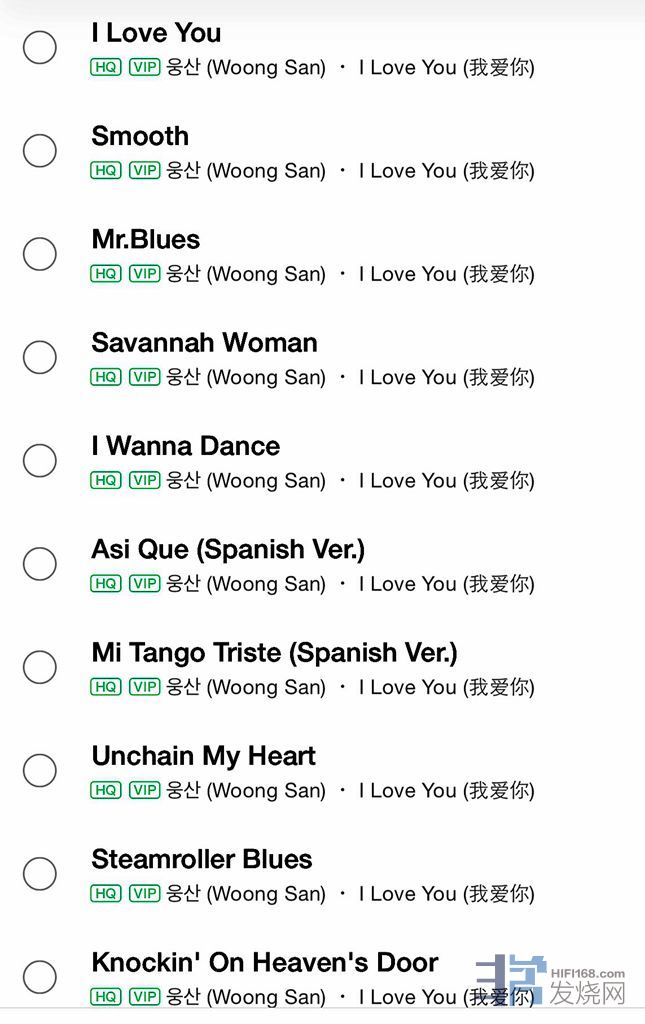The height and width of the screenshot is (1024, 645).
Task: Select the Knockin' On Heaven's Door checkbox
Action: [40, 977]
